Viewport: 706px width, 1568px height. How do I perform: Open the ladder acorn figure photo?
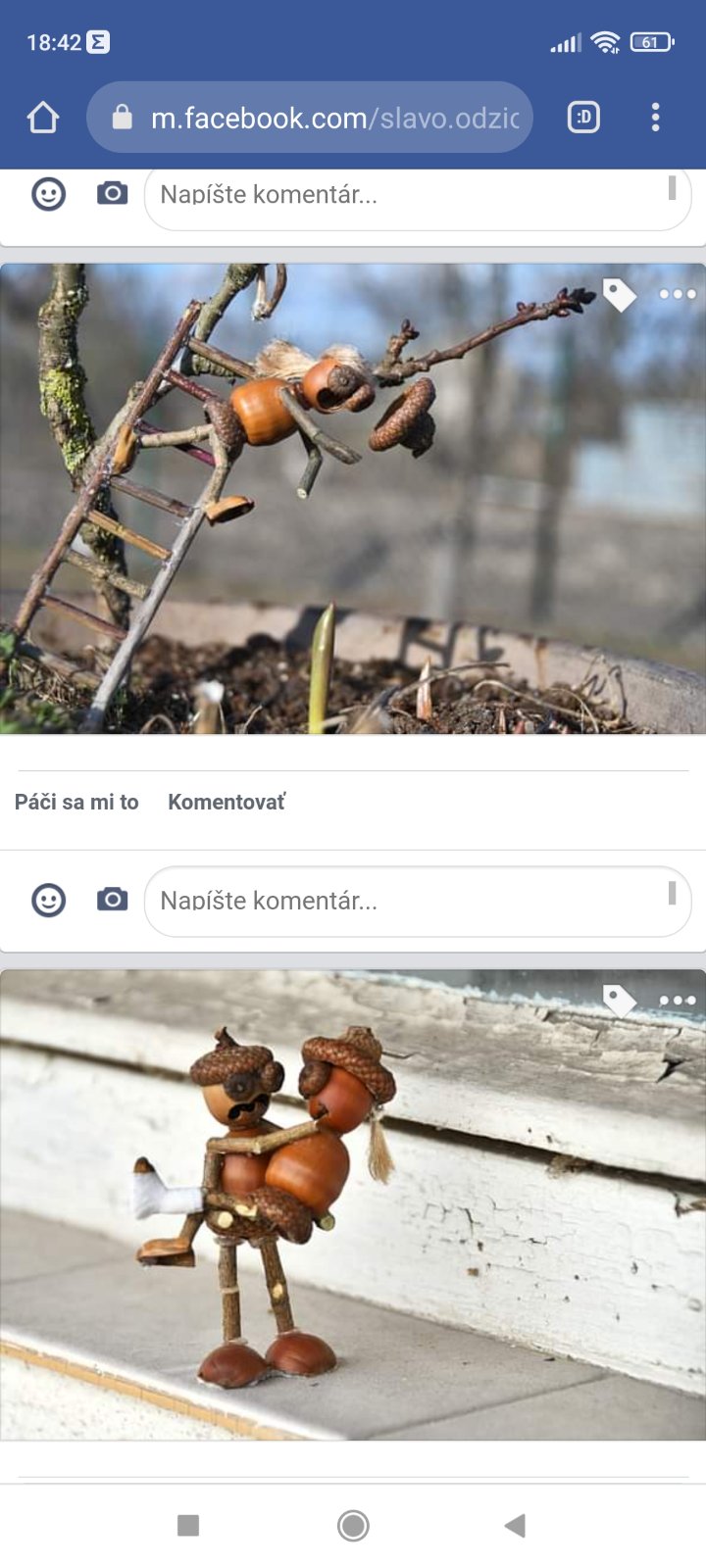pyautogui.click(x=353, y=500)
